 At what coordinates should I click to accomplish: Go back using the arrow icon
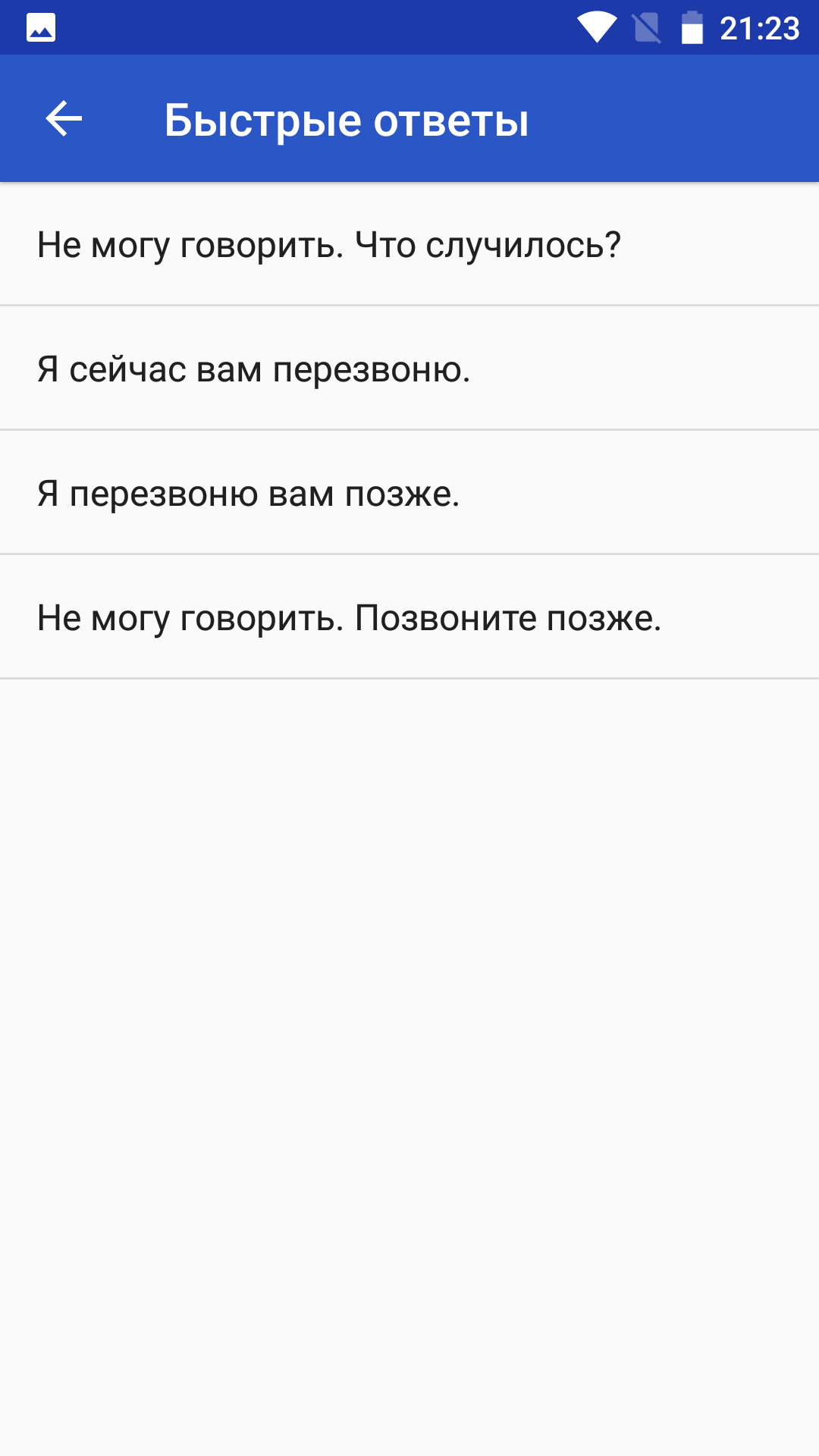click(64, 119)
